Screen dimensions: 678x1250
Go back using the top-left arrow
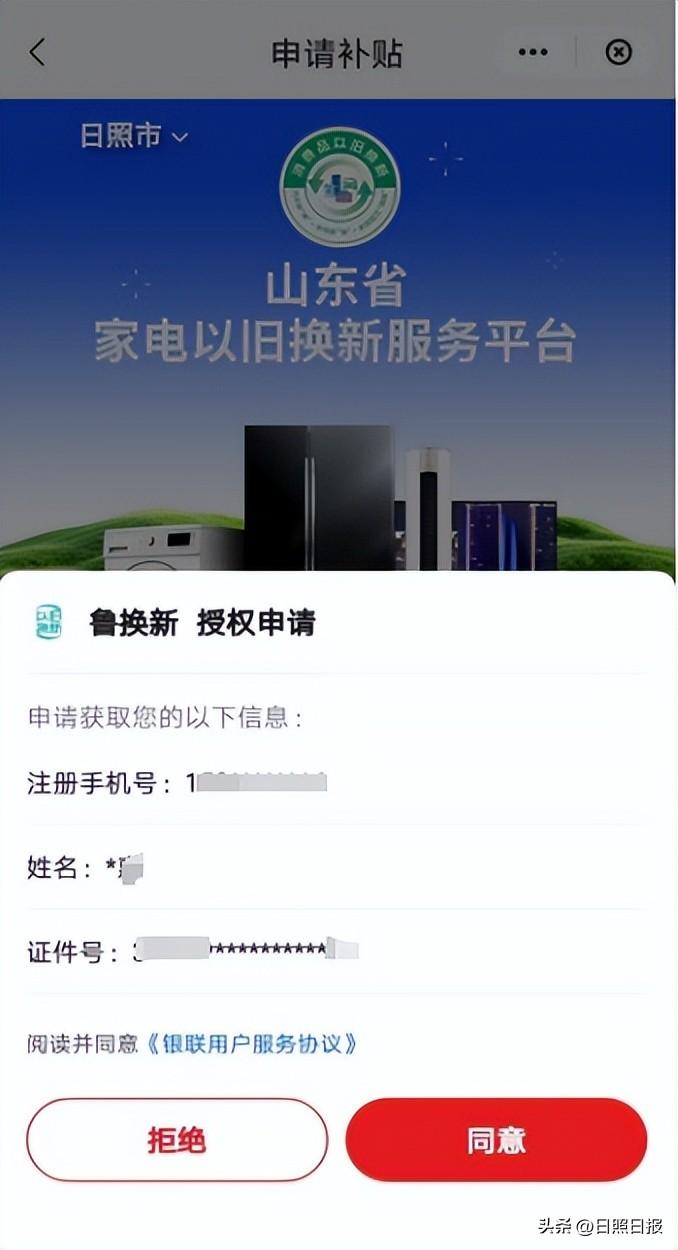point(37,53)
